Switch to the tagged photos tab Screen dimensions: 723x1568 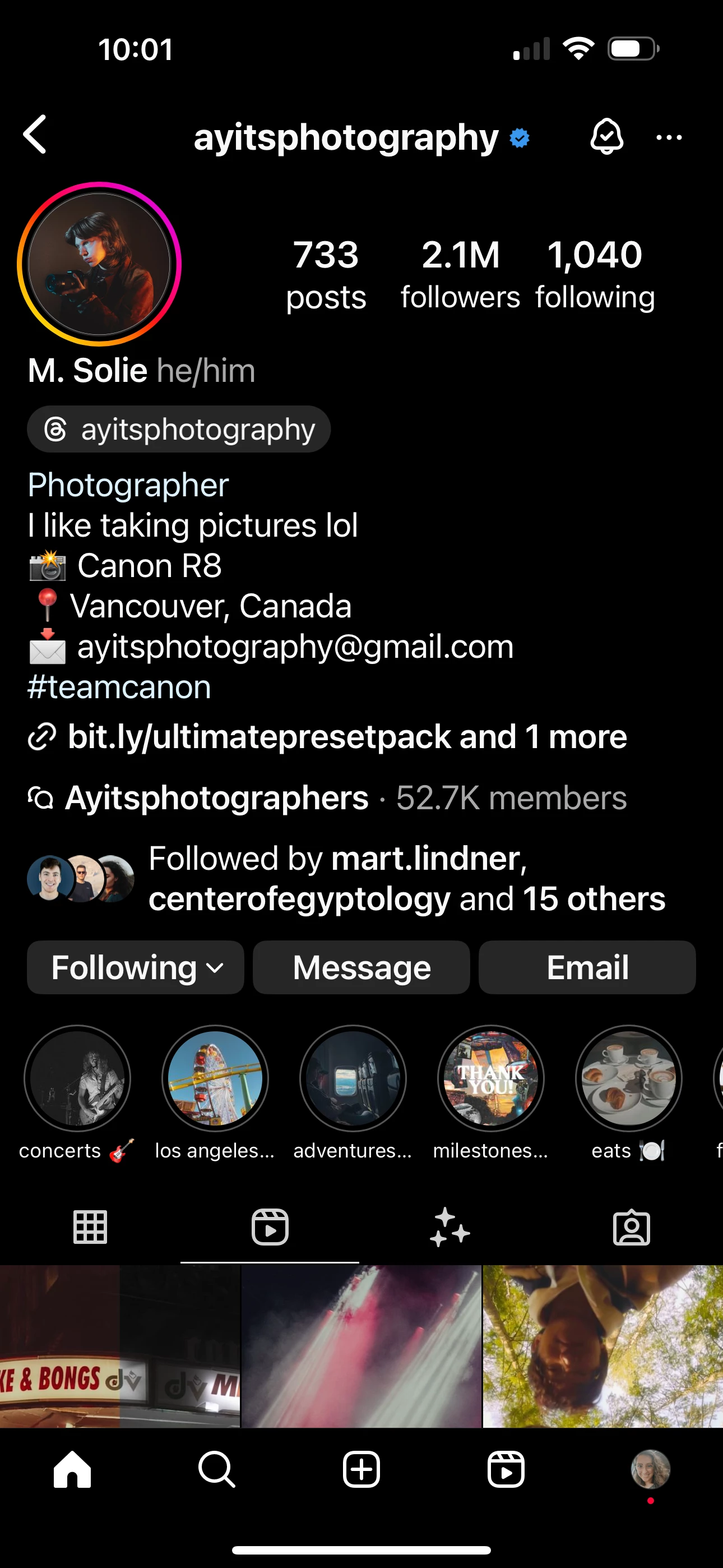631,1227
